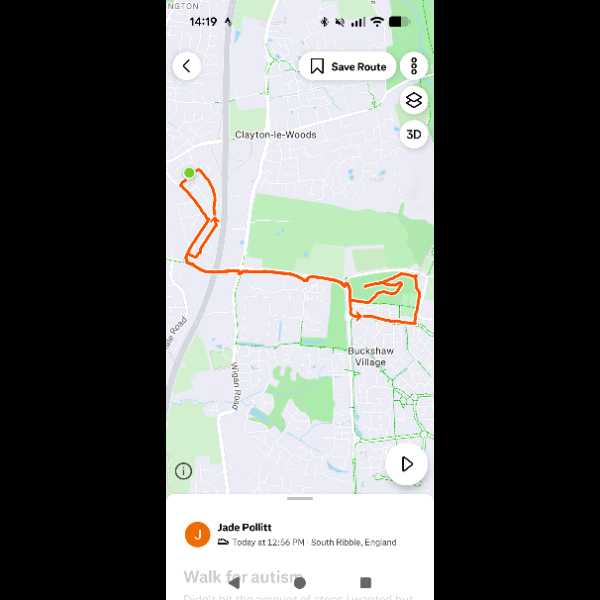600x600 pixels.
Task: Play the route flyover animation
Action: point(406,464)
